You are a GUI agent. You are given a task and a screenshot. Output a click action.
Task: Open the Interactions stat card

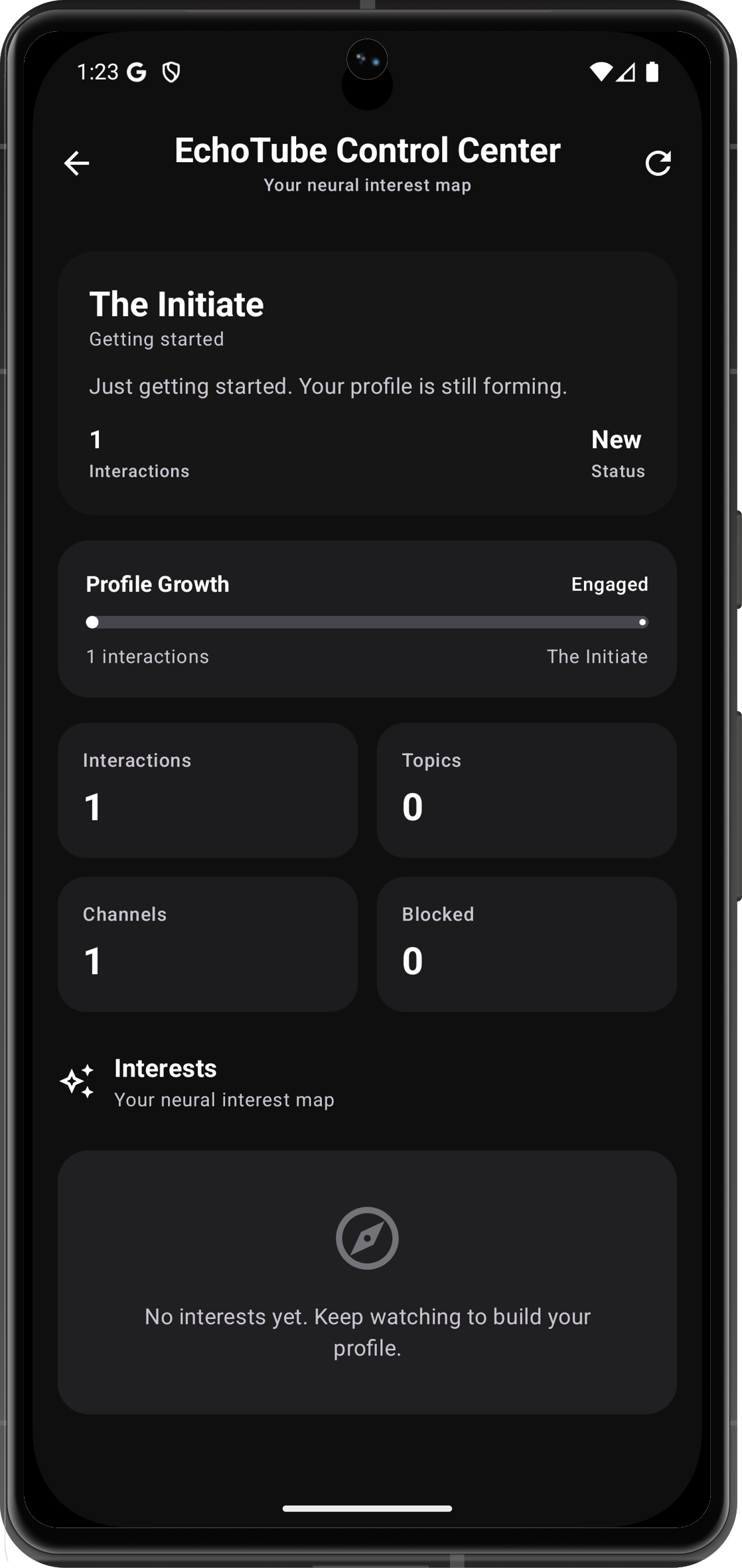[207, 790]
